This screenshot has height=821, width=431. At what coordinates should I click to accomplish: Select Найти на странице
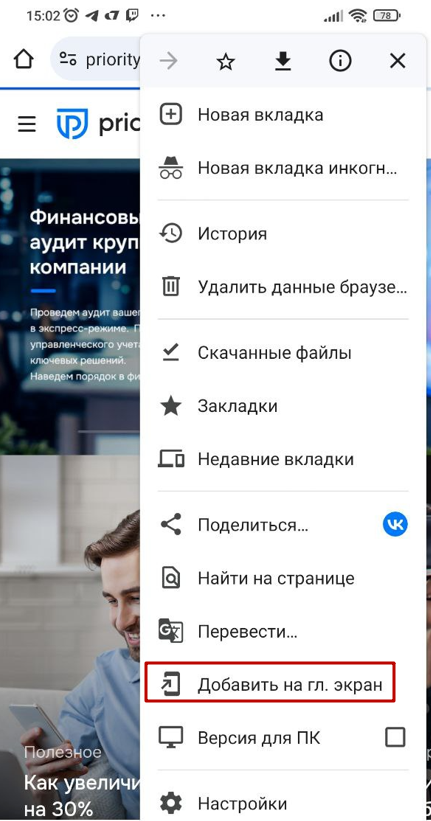[x=283, y=579]
